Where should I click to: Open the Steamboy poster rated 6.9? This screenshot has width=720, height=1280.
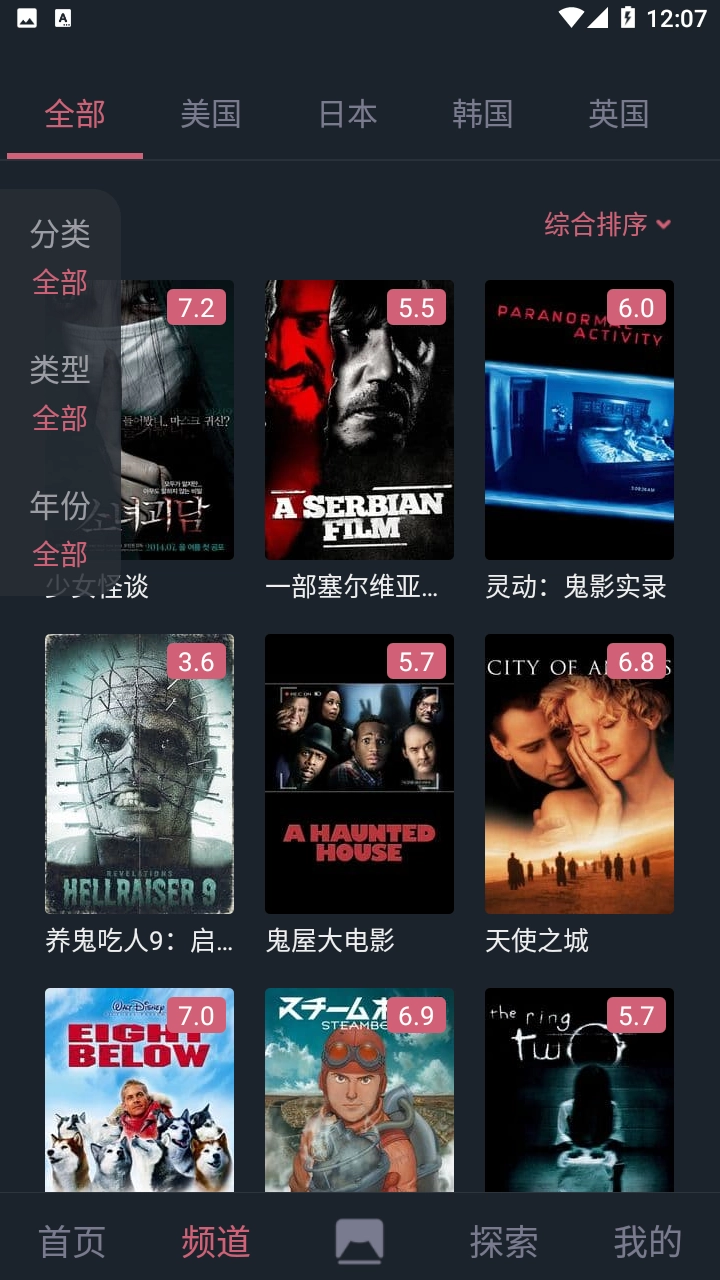click(359, 1090)
